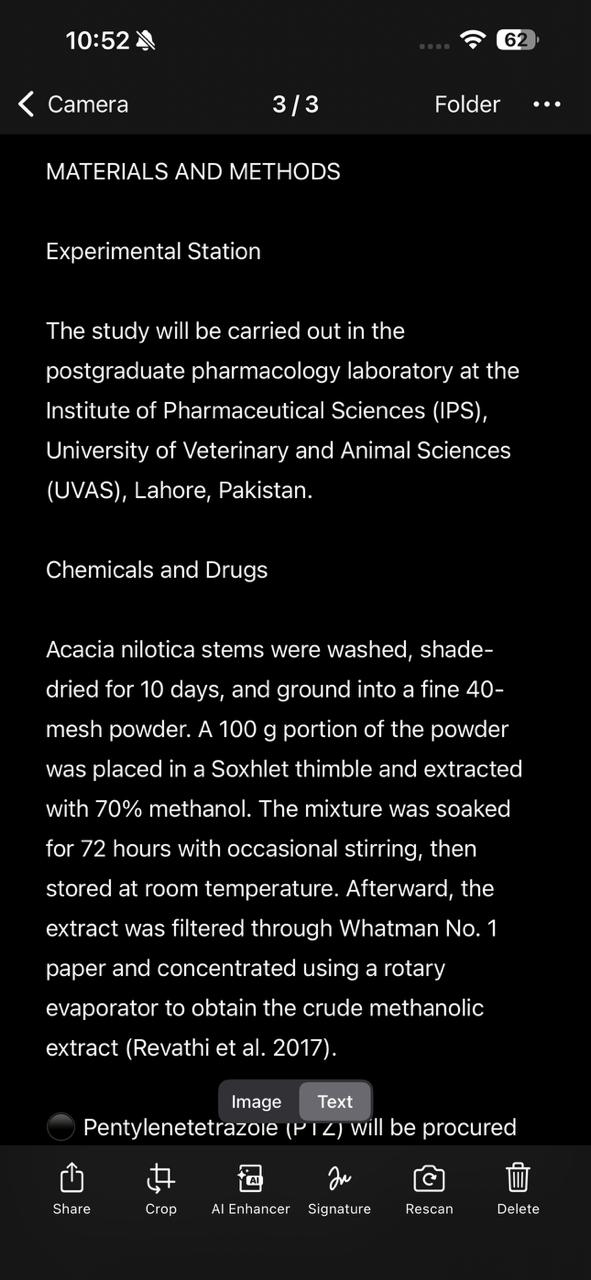Switch to Image view
The image size is (591, 1280).
[x=257, y=1102]
